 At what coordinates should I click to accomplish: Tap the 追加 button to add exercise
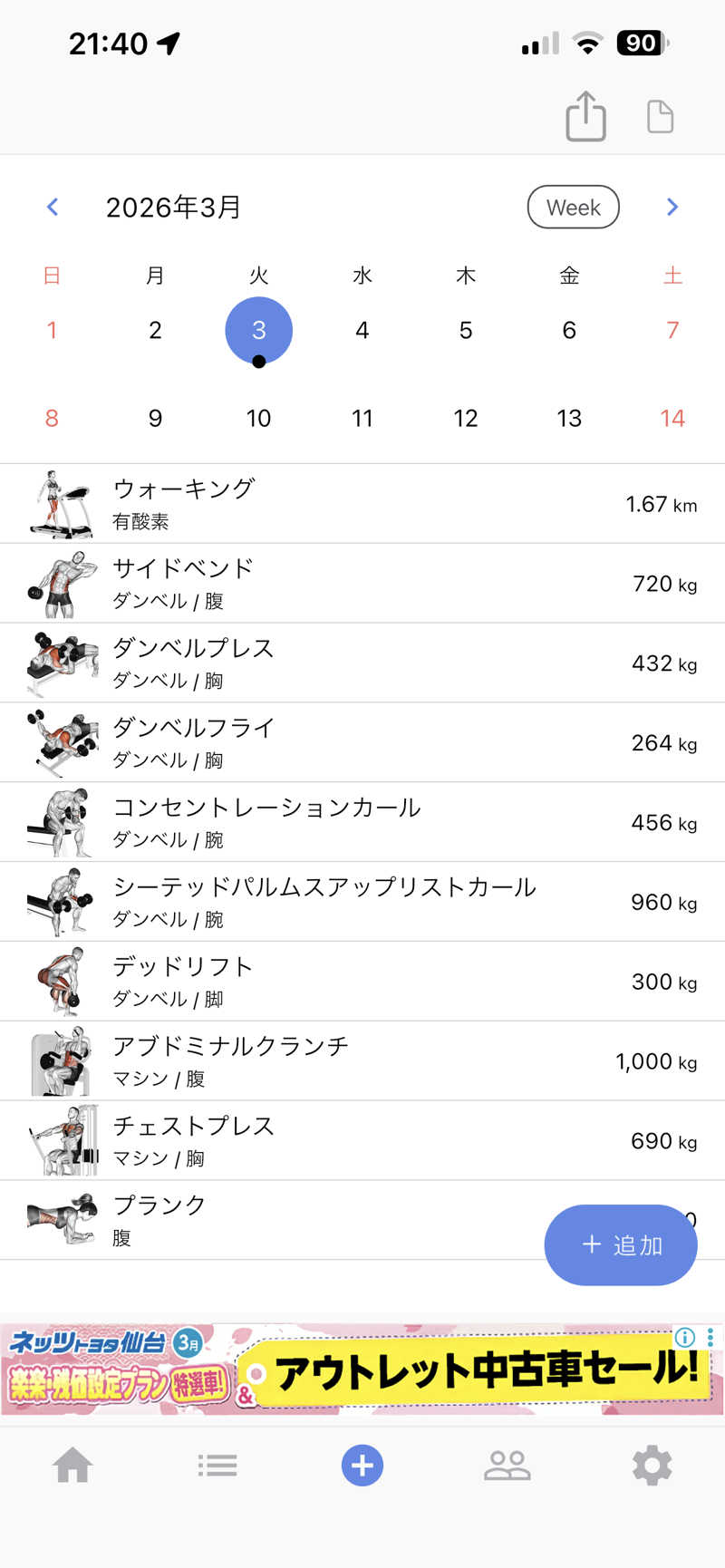tap(621, 1245)
